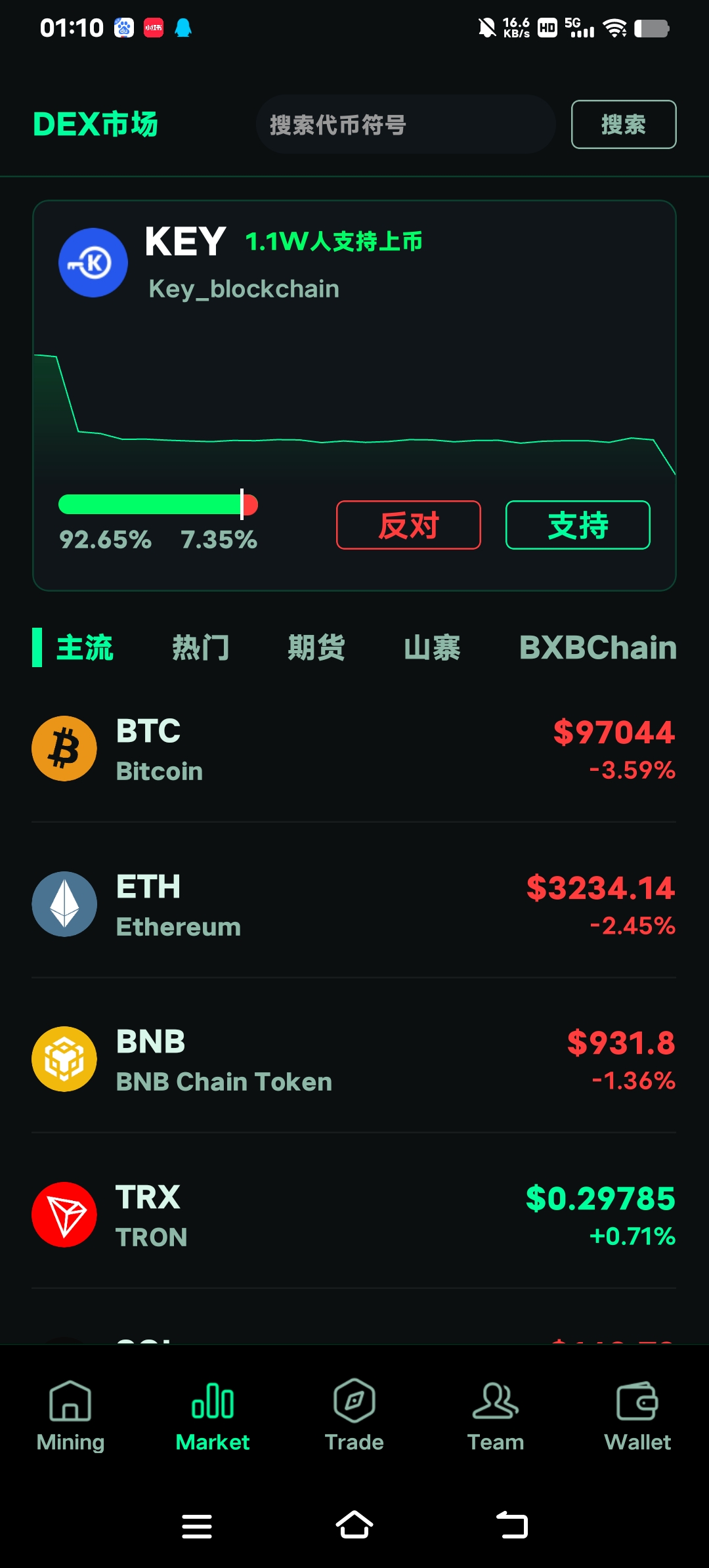709x1568 pixels.
Task: Switch to the BXBChain tab
Action: 597,648
